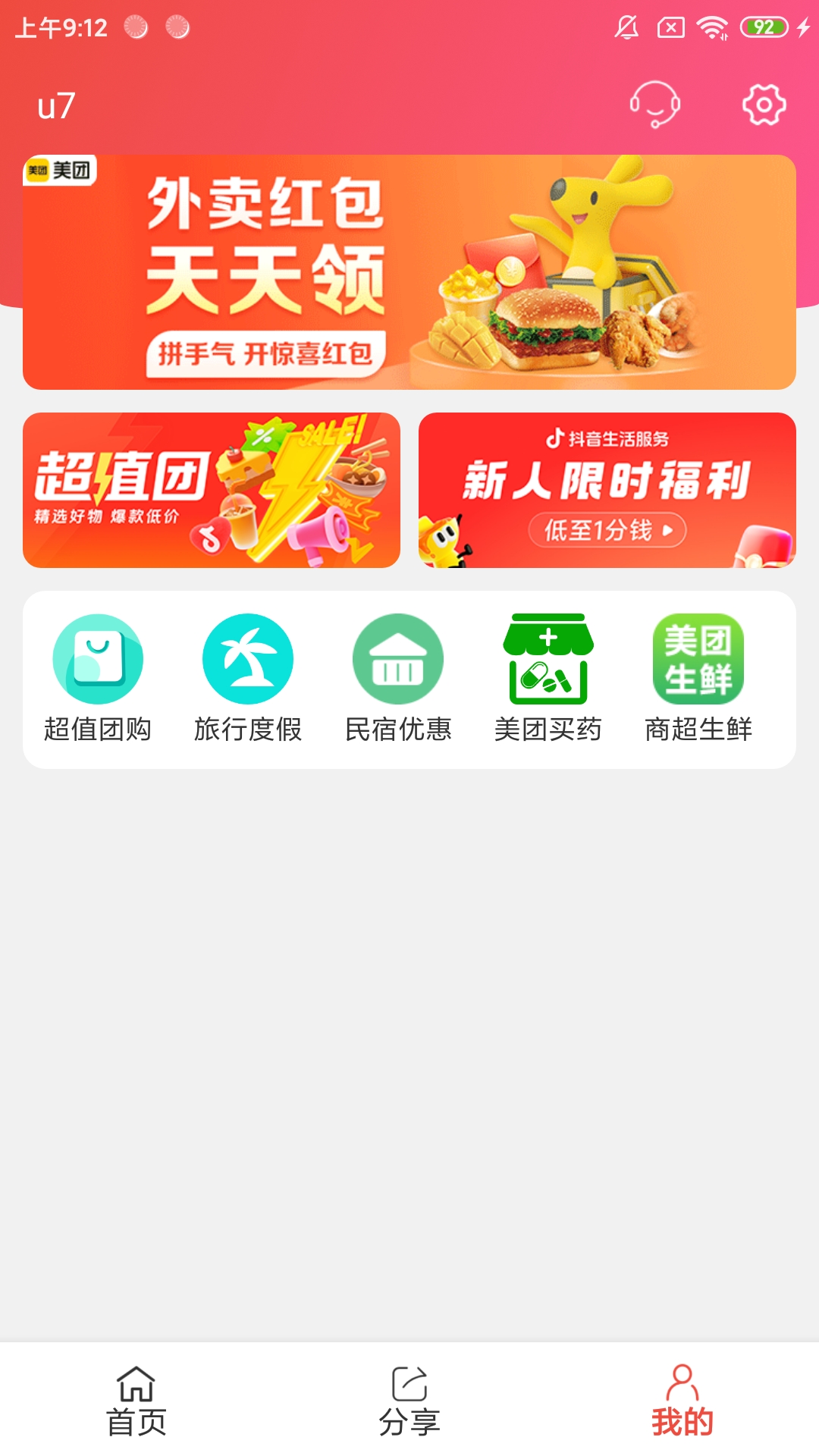Select the 超值团购 shopping bag icon
The height and width of the screenshot is (1456, 819).
pos(96,658)
